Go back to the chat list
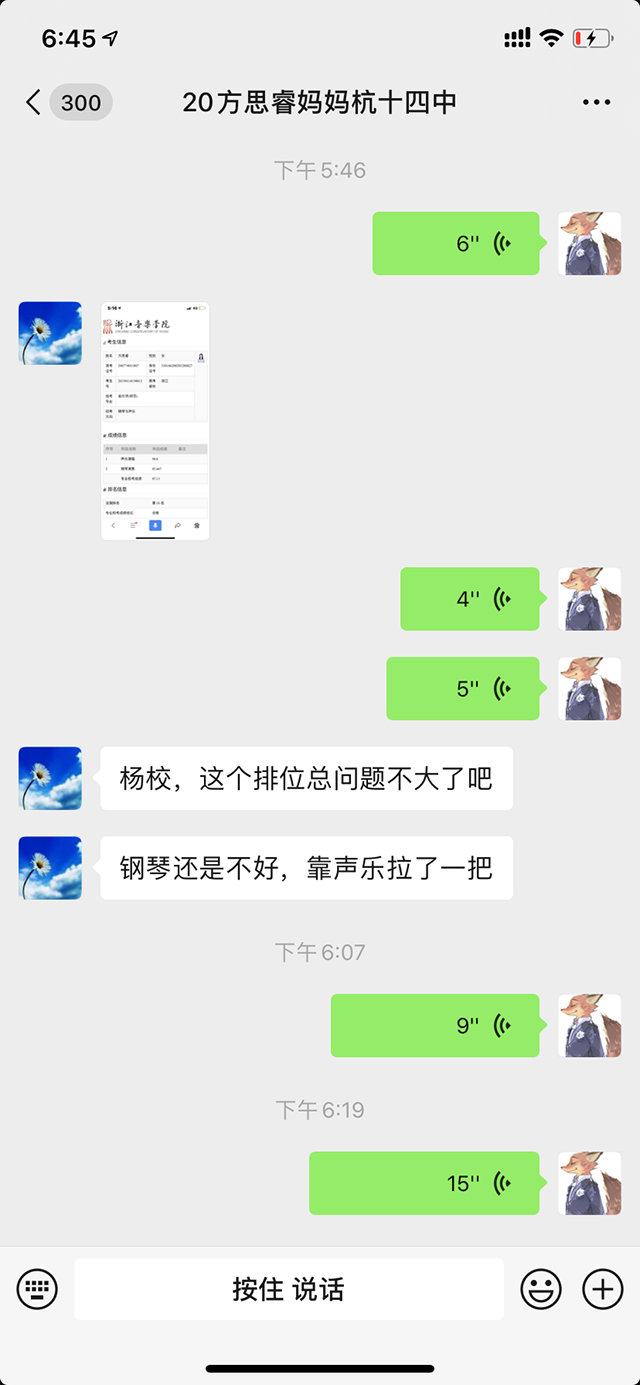 (x=34, y=102)
